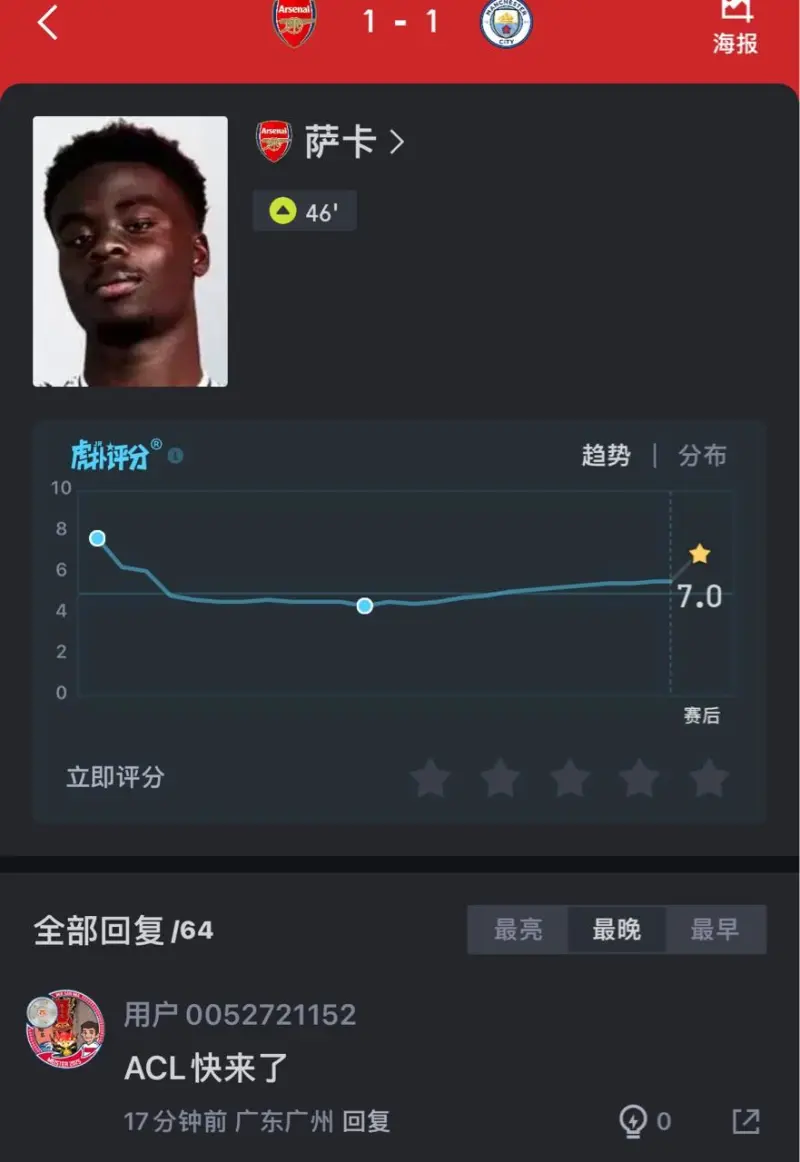Open the 海报 poster share option

(x=735, y=28)
